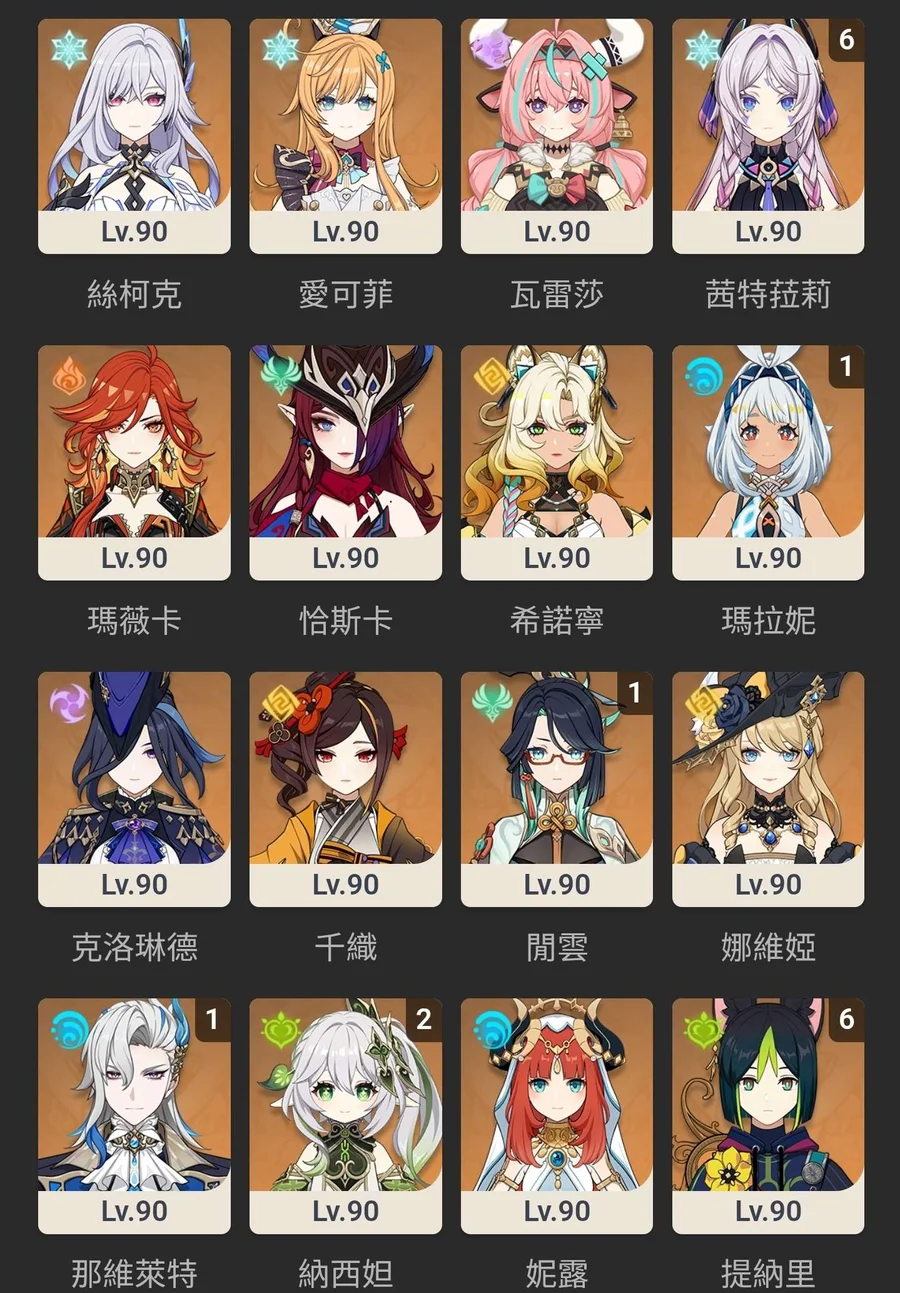This screenshot has height=1293, width=900.
Task: Open the 納西妲 character card
Action: (x=345, y=1114)
